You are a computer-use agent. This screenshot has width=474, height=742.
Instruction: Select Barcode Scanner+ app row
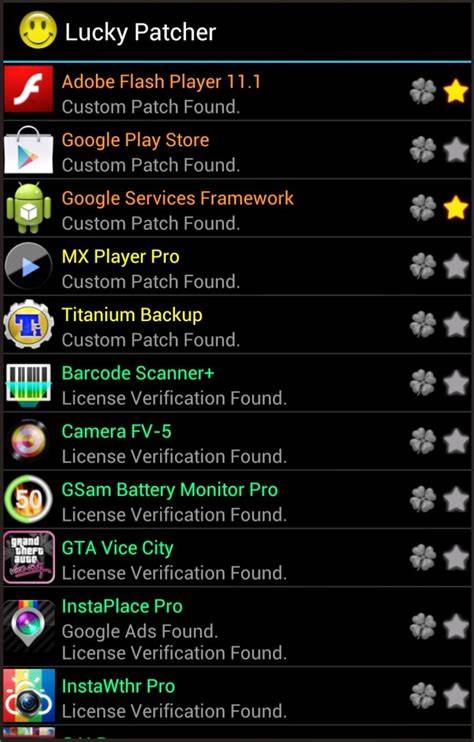[237, 383]
